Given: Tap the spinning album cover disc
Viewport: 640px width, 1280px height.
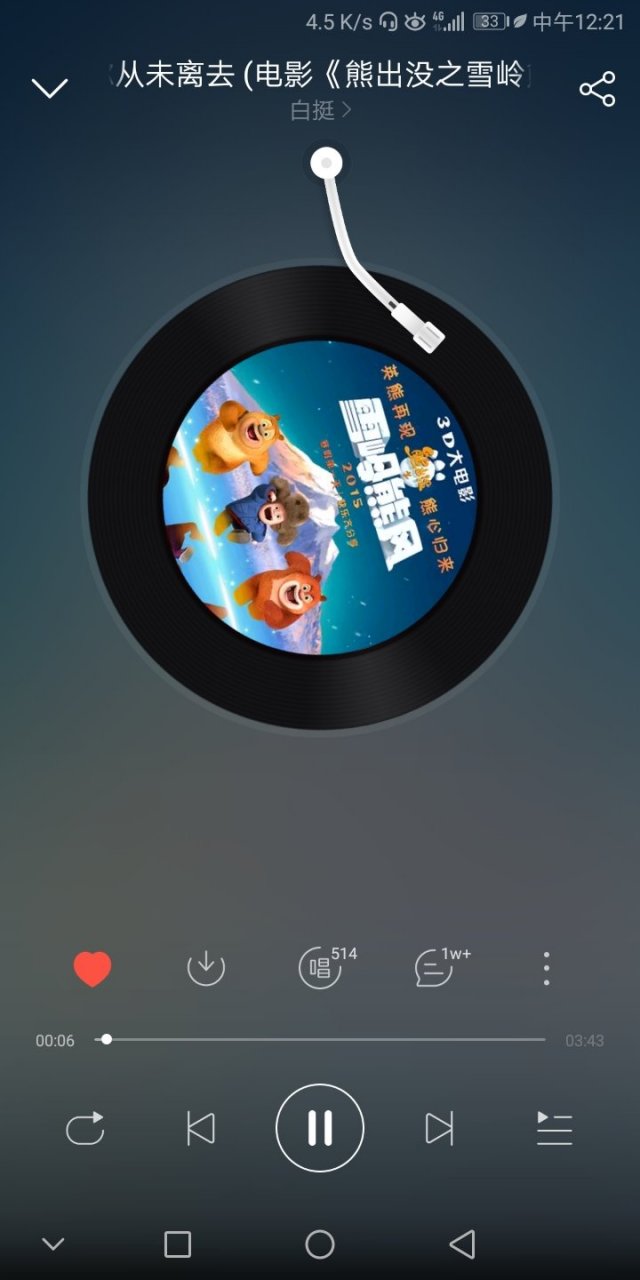Looking at the screenshot, I should coord(320,497).
